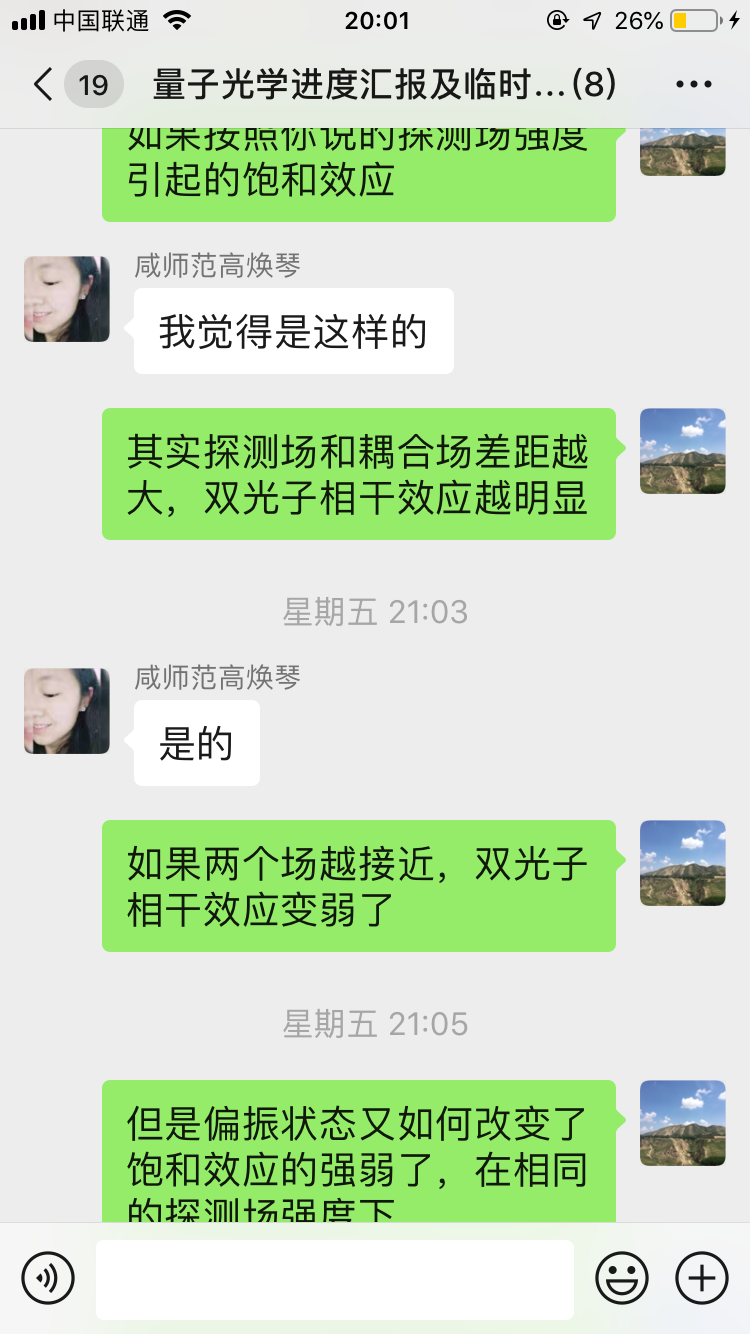Switch to voice message input
Viewport: 750px width, 1334px height.
(x=48, y=1278)
